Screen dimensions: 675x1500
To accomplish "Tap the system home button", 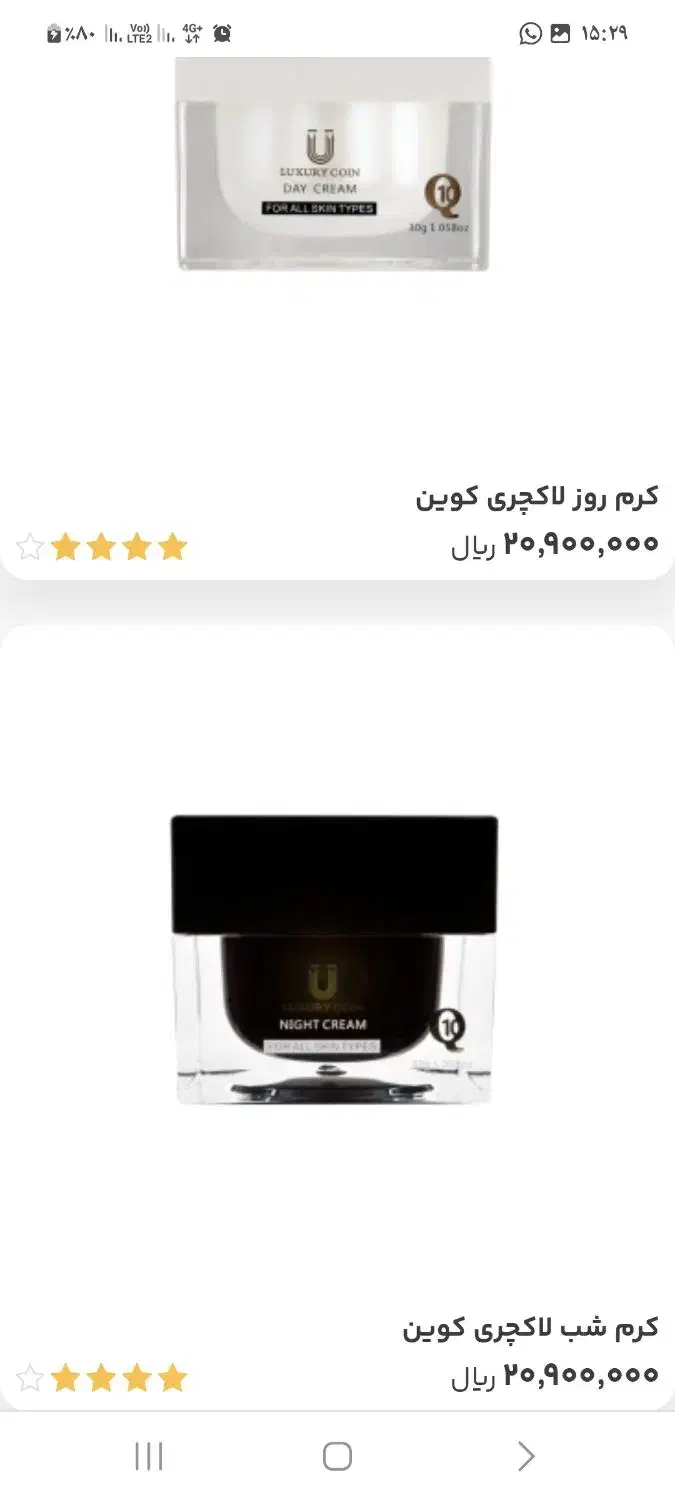I will (x=337, y=1456).
